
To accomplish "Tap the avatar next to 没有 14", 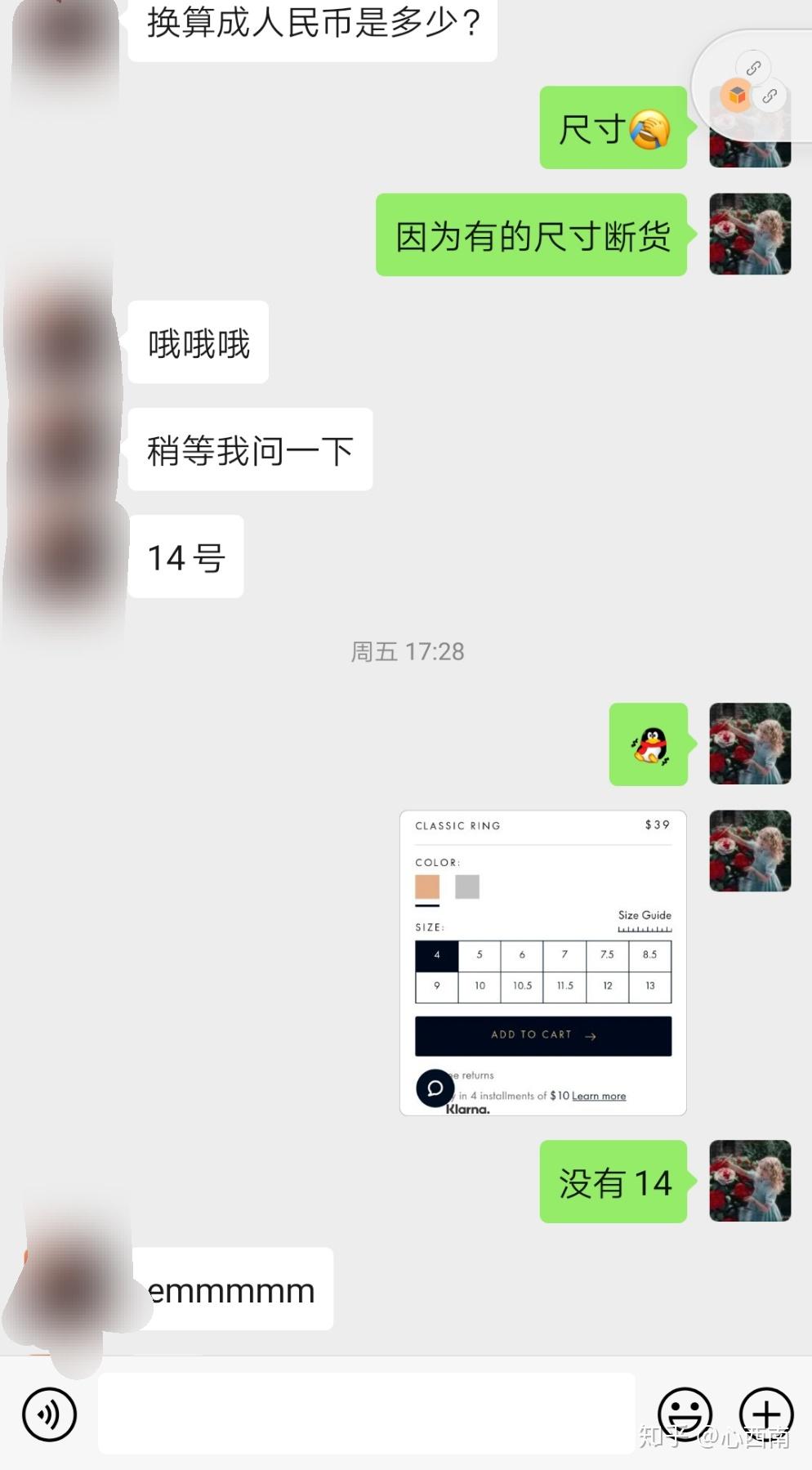I will (750, 1181).
